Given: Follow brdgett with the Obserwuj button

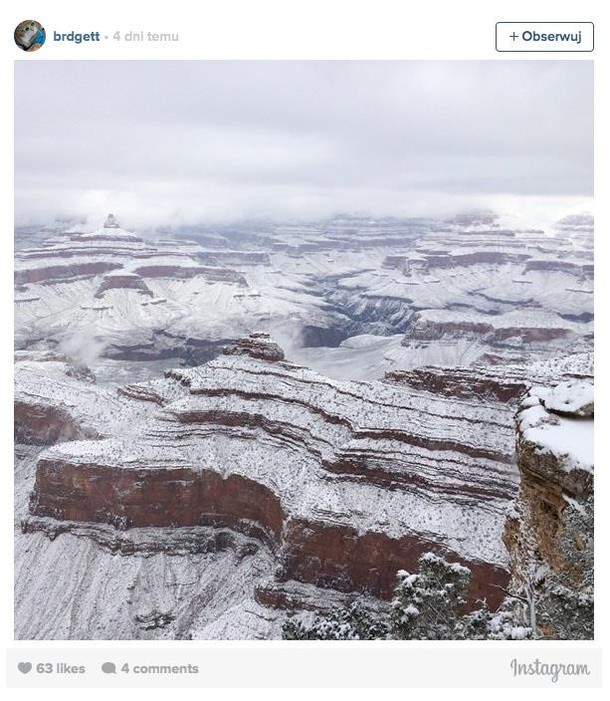Looking at the screenshot, I should 544,37.
